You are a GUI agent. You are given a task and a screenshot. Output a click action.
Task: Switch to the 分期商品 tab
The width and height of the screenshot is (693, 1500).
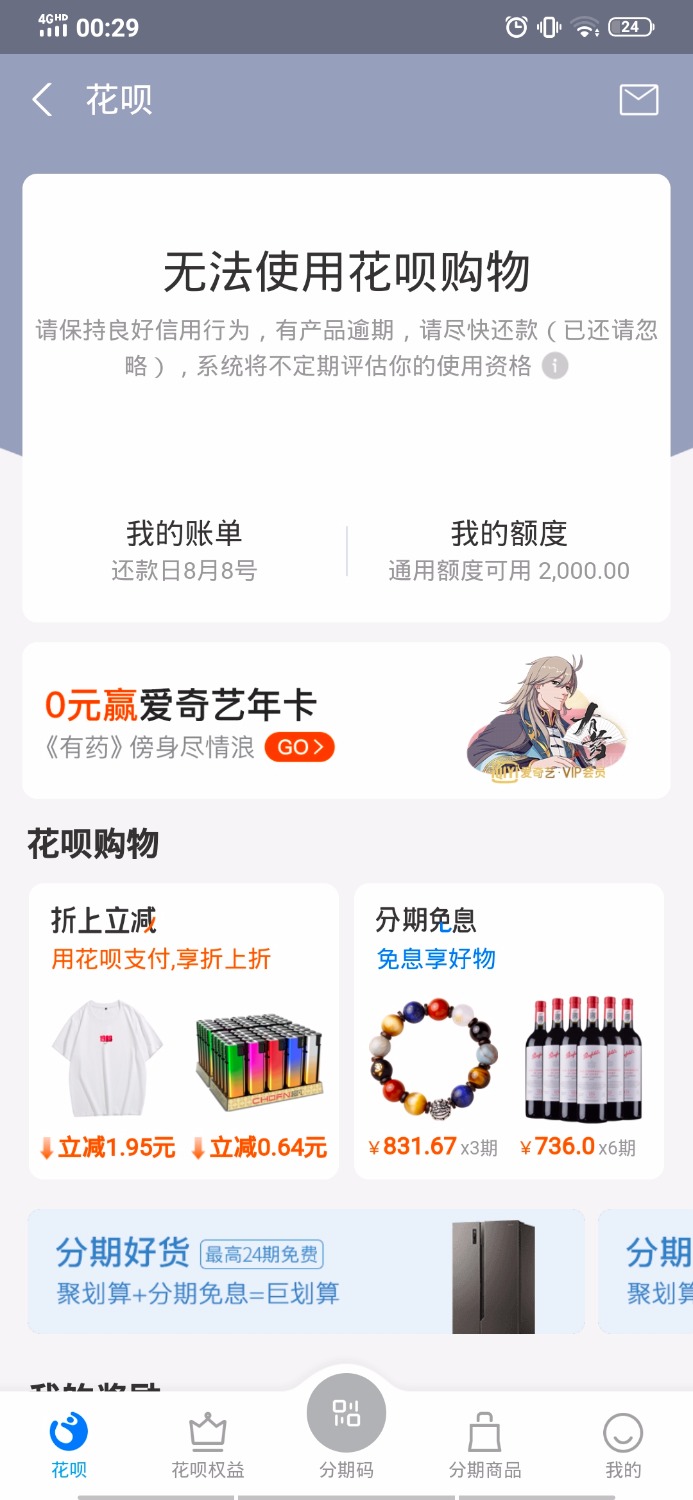[x=485, y=1445]
